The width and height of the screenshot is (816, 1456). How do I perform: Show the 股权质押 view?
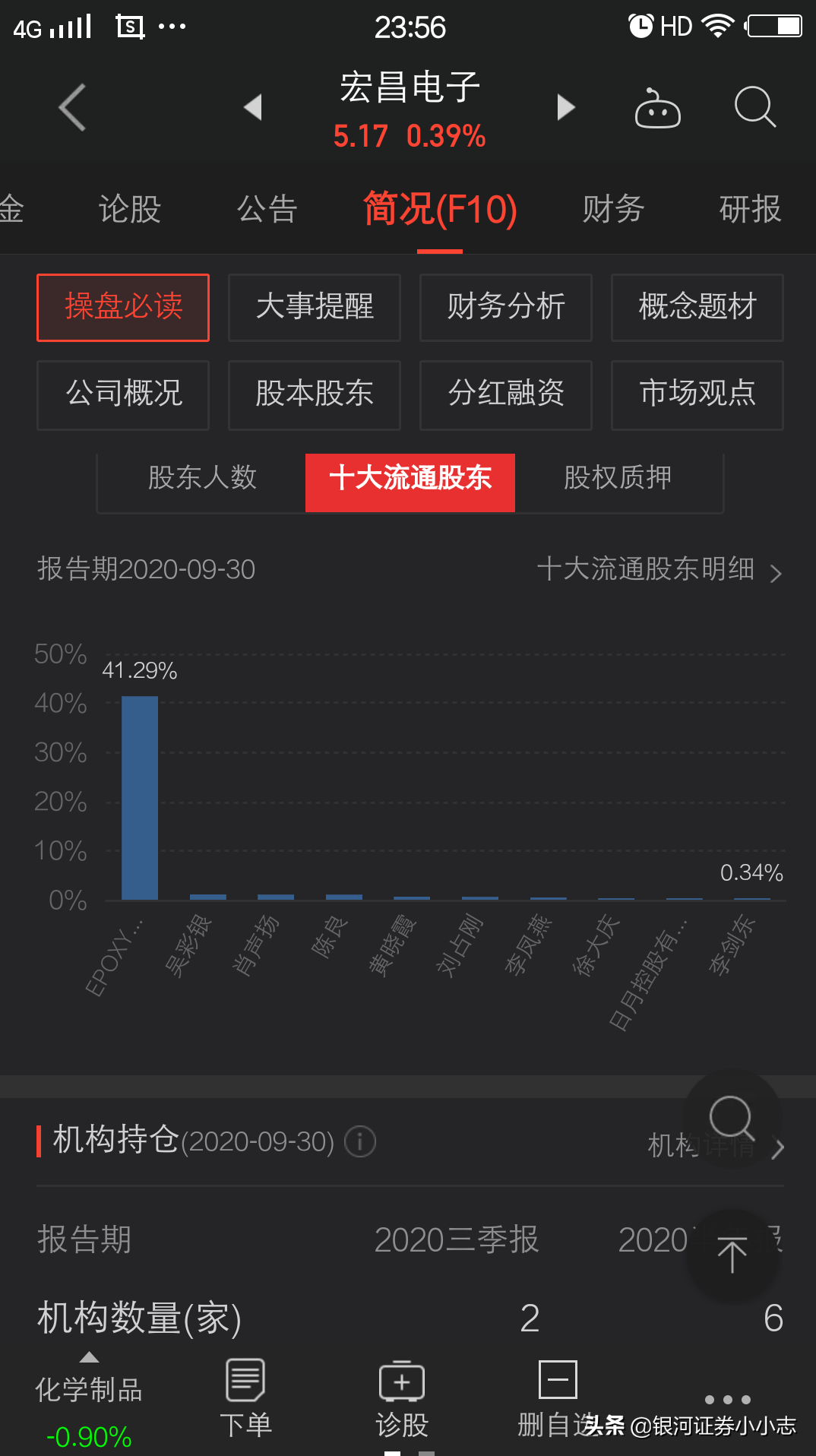[618, 478]
